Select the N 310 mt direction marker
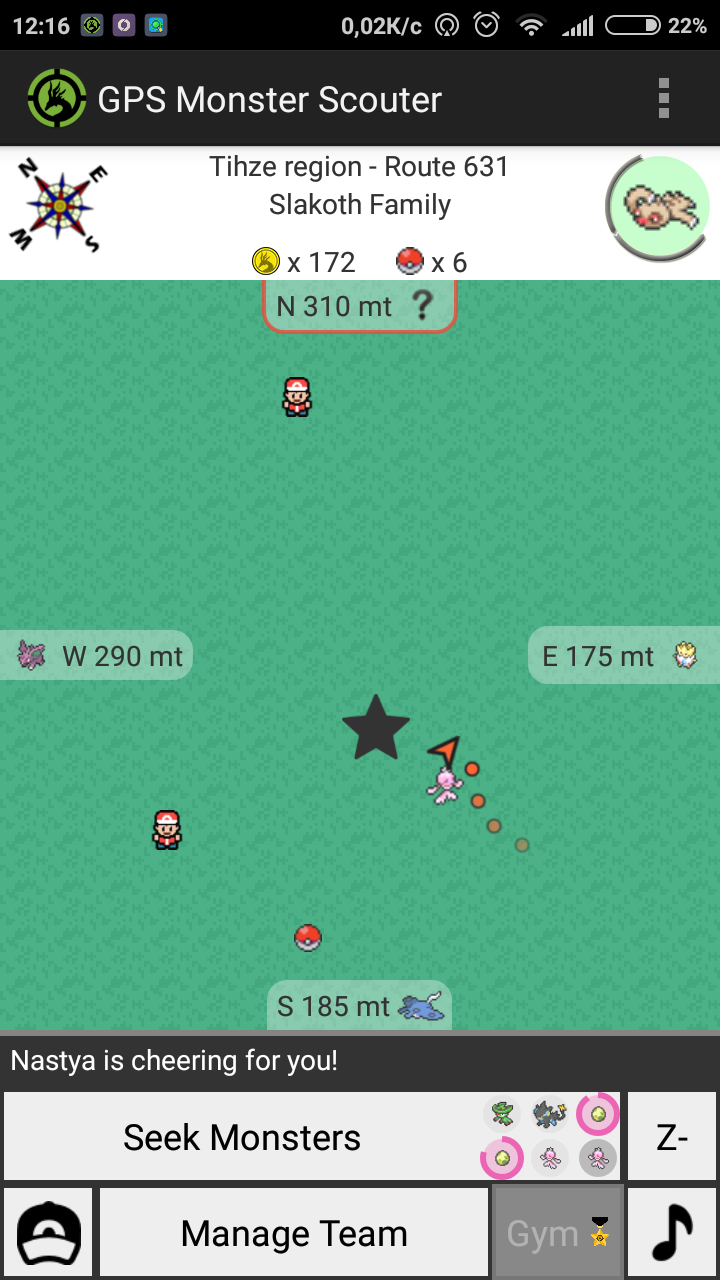The width and height of the screenshot is (720, 1280). [359, 305]
